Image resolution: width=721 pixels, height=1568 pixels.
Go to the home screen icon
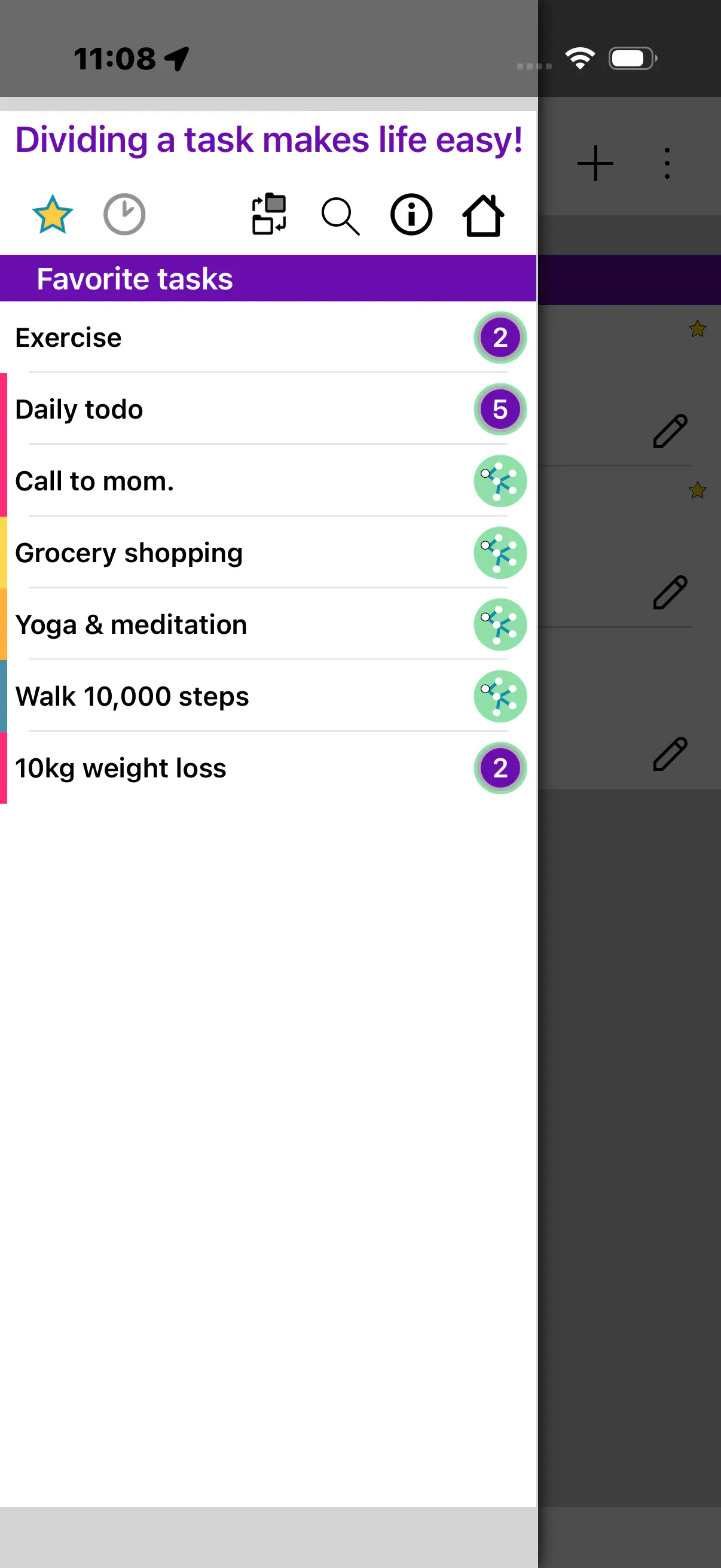click(483, 215)
